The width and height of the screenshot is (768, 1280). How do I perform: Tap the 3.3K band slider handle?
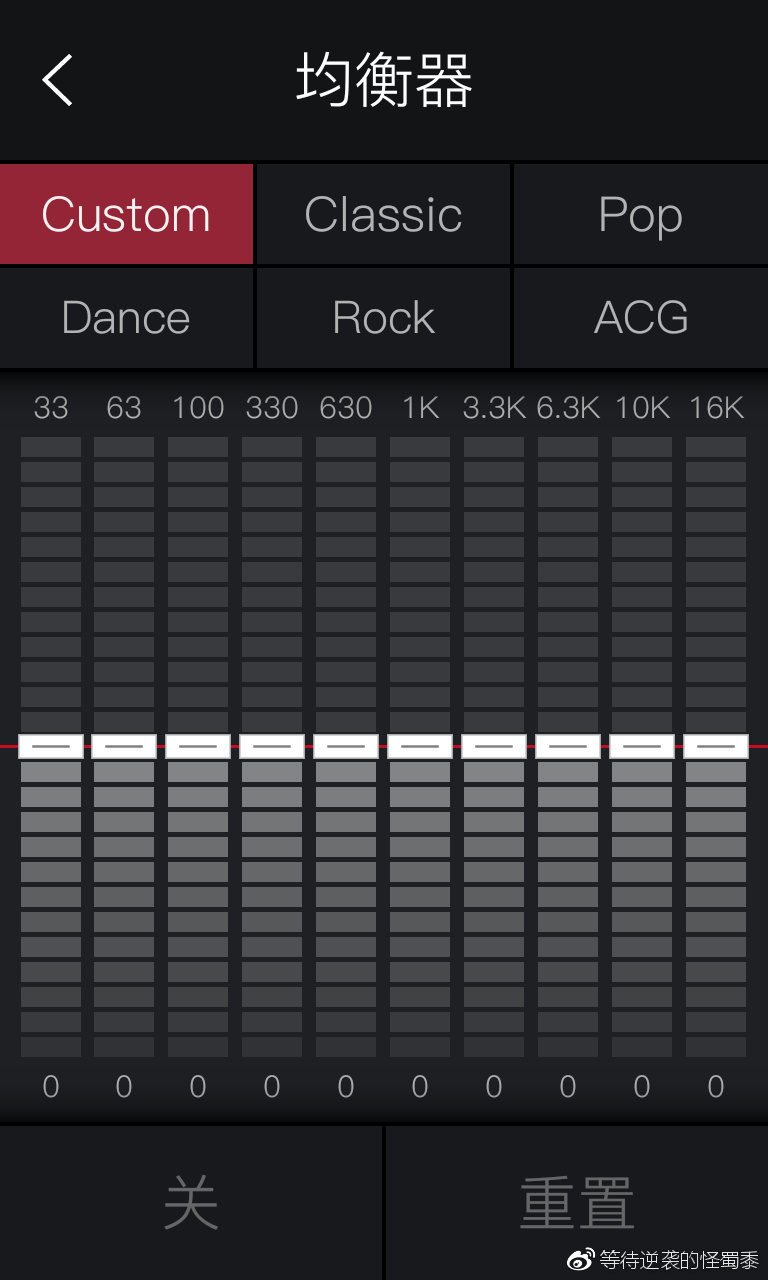[x=494, y=746]
